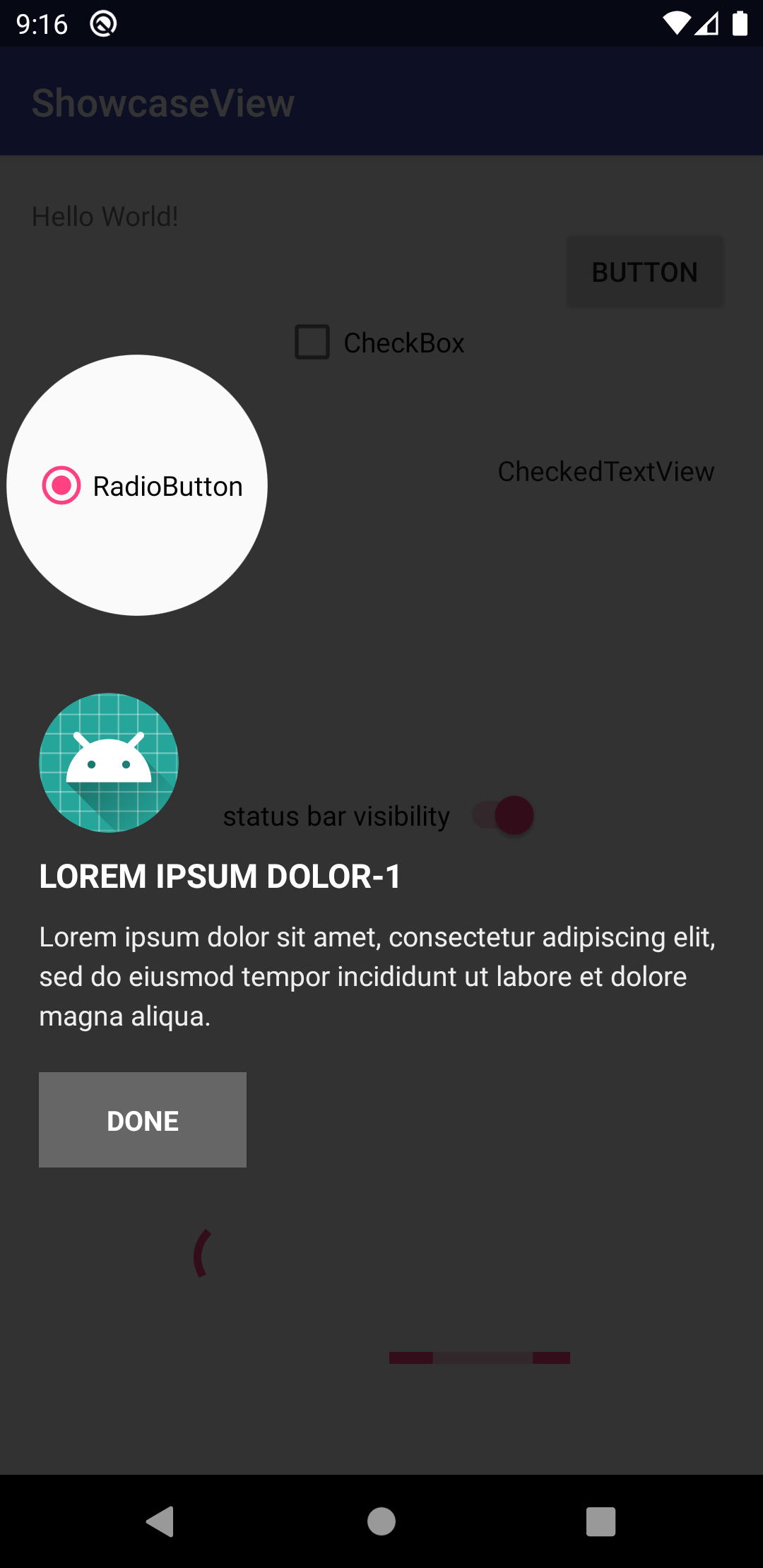Tap the Android robot image
This screenshot has height=1568, width=763.
[x=109, y=763]
